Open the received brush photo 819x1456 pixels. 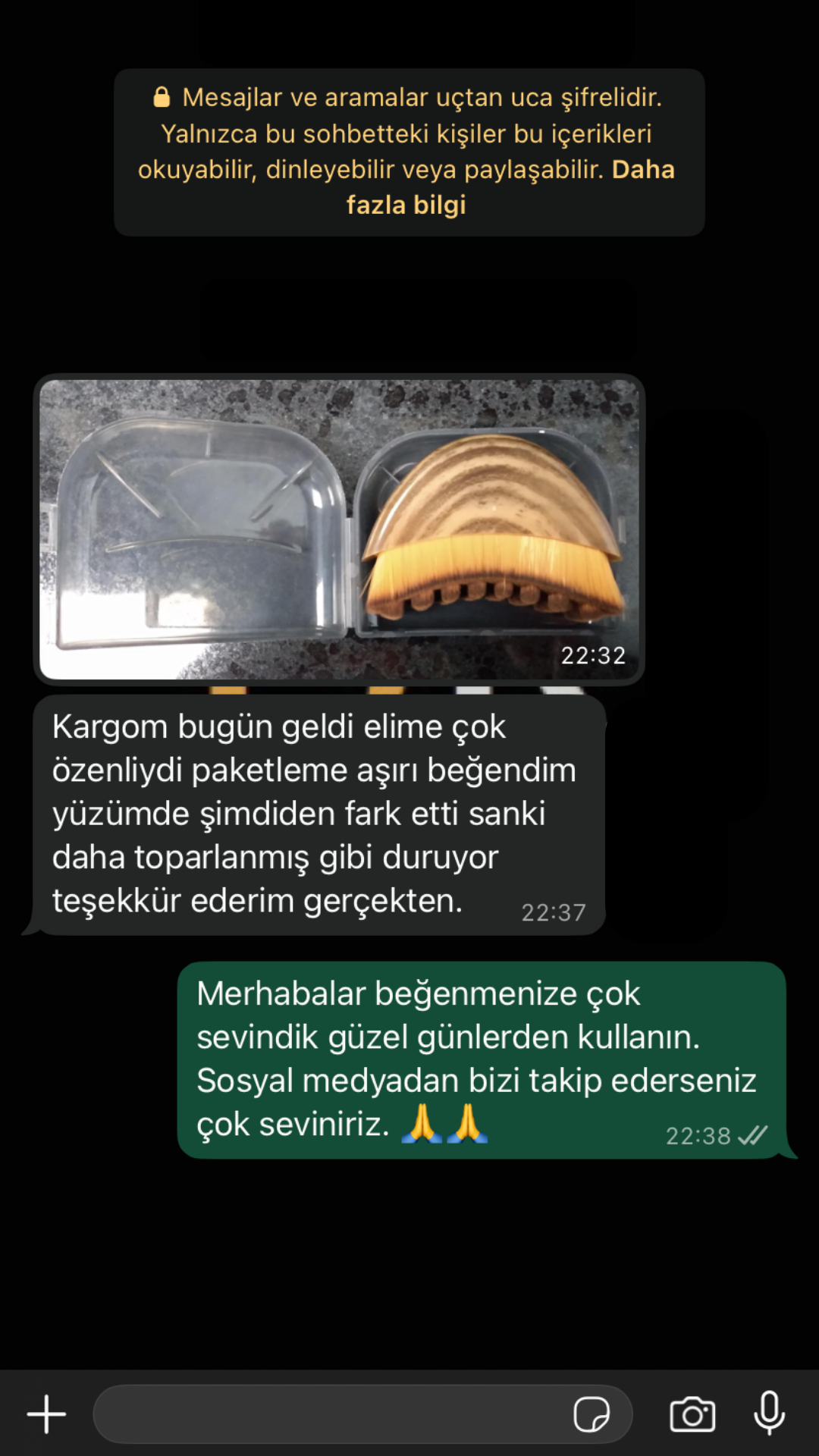coord(339,529)
